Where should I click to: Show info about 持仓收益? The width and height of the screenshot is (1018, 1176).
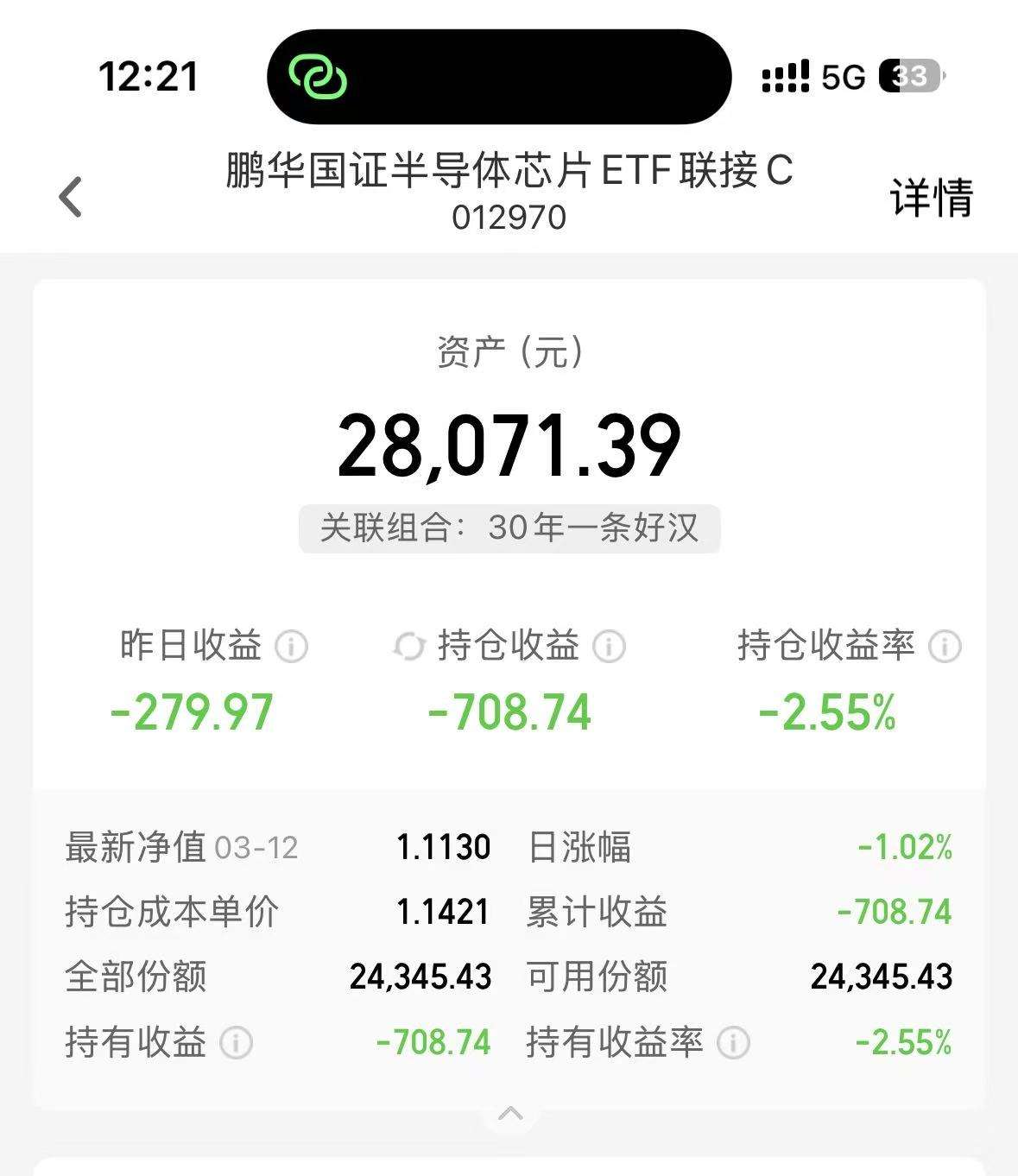[x=609, y=646]
